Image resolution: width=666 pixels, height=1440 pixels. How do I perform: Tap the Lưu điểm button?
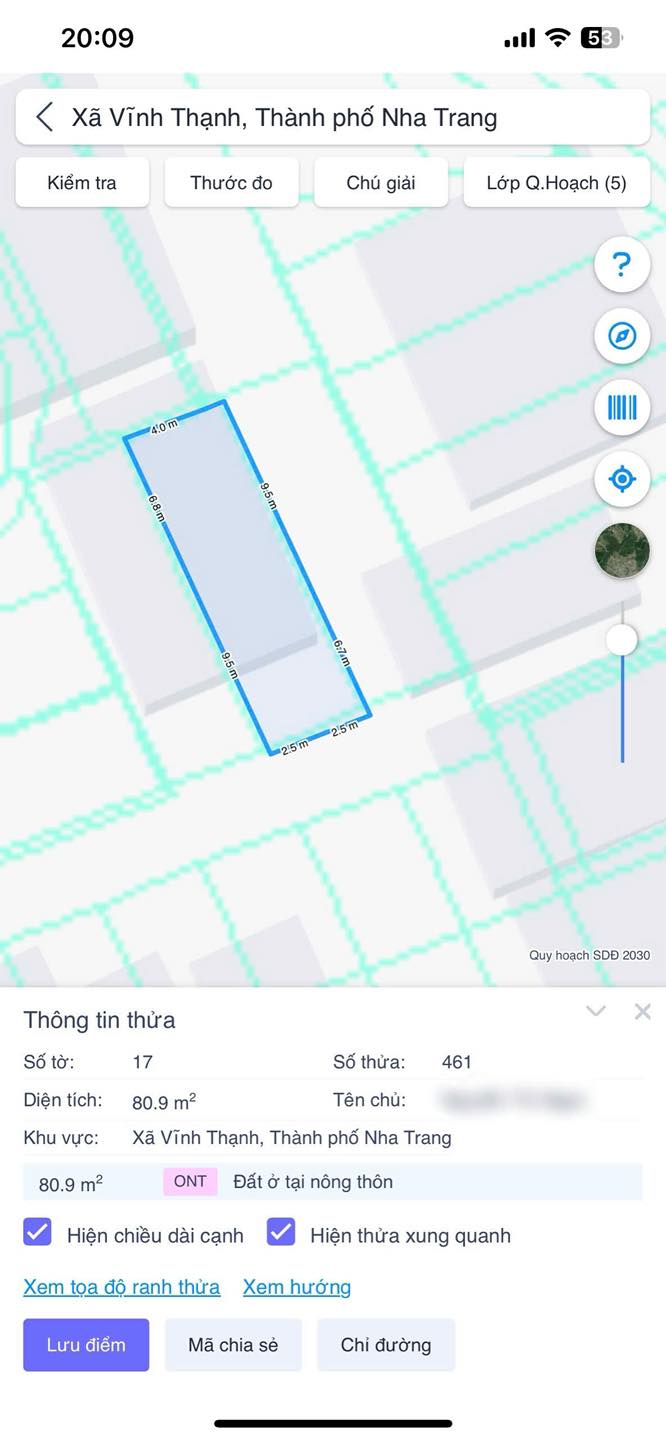86,1344
